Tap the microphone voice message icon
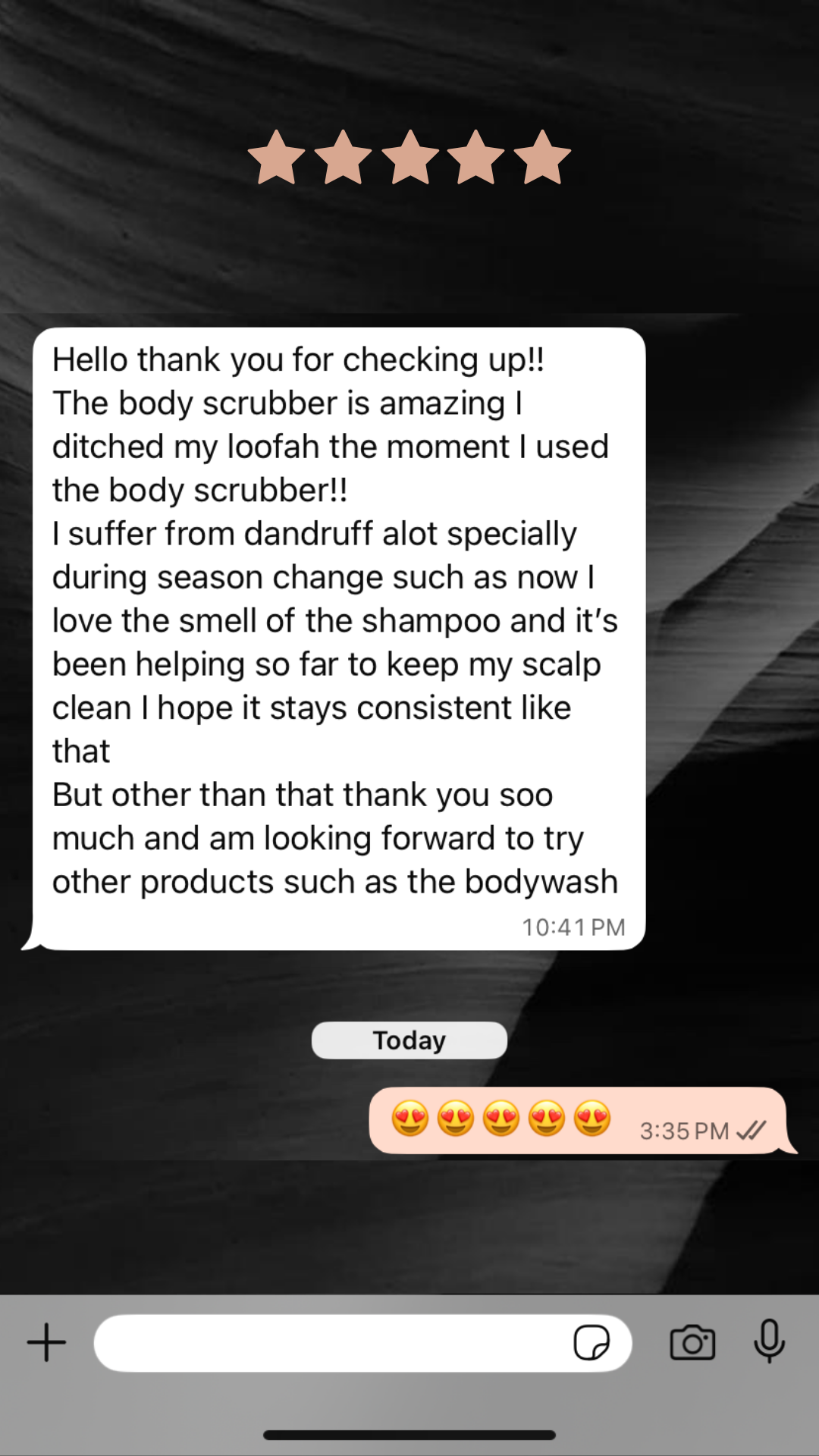The height and width of the screenshot is (1456, 819). (769, 1341)
